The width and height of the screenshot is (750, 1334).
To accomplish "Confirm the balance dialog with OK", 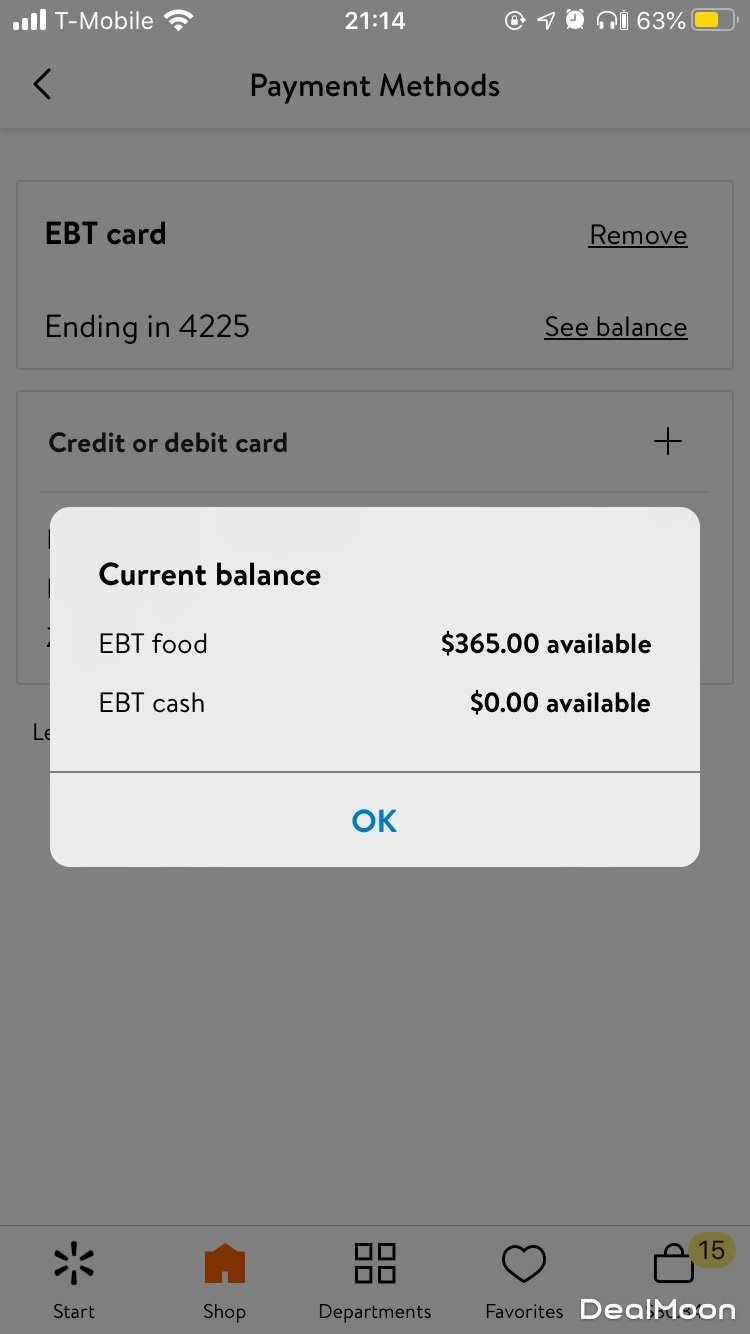I will pos(374,821).
